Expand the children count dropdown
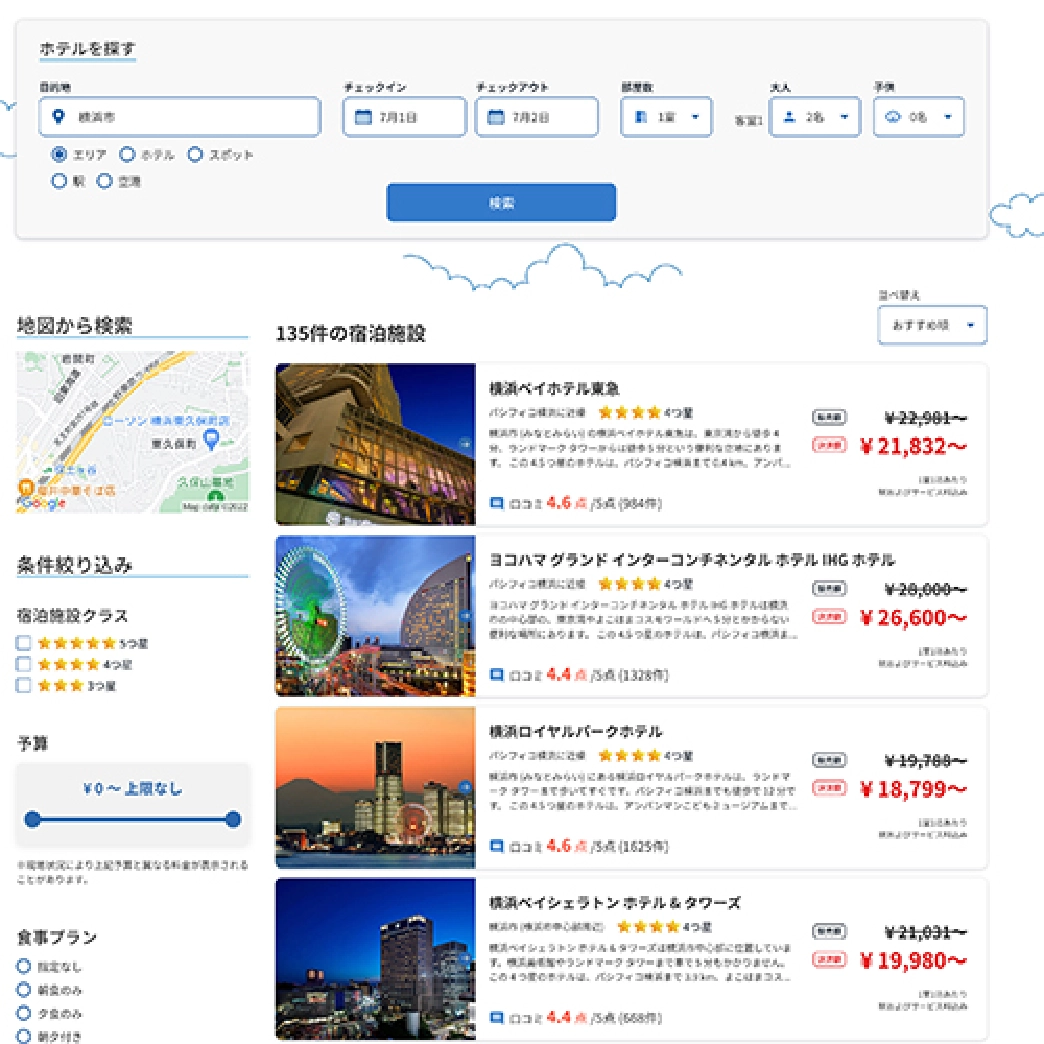Screen dimensions: 1044x1044 click(919, 117)
